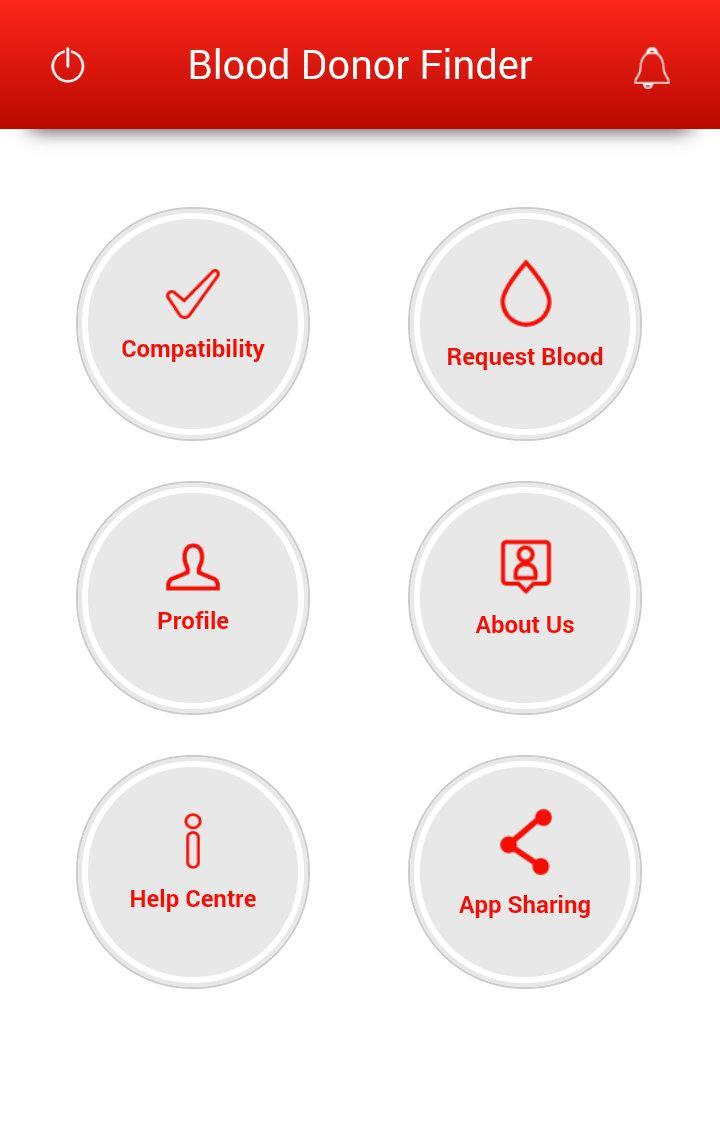Select the checkmark icon above Compatibility
This screenshot has width=720, height=1129.
click(193, 293)
